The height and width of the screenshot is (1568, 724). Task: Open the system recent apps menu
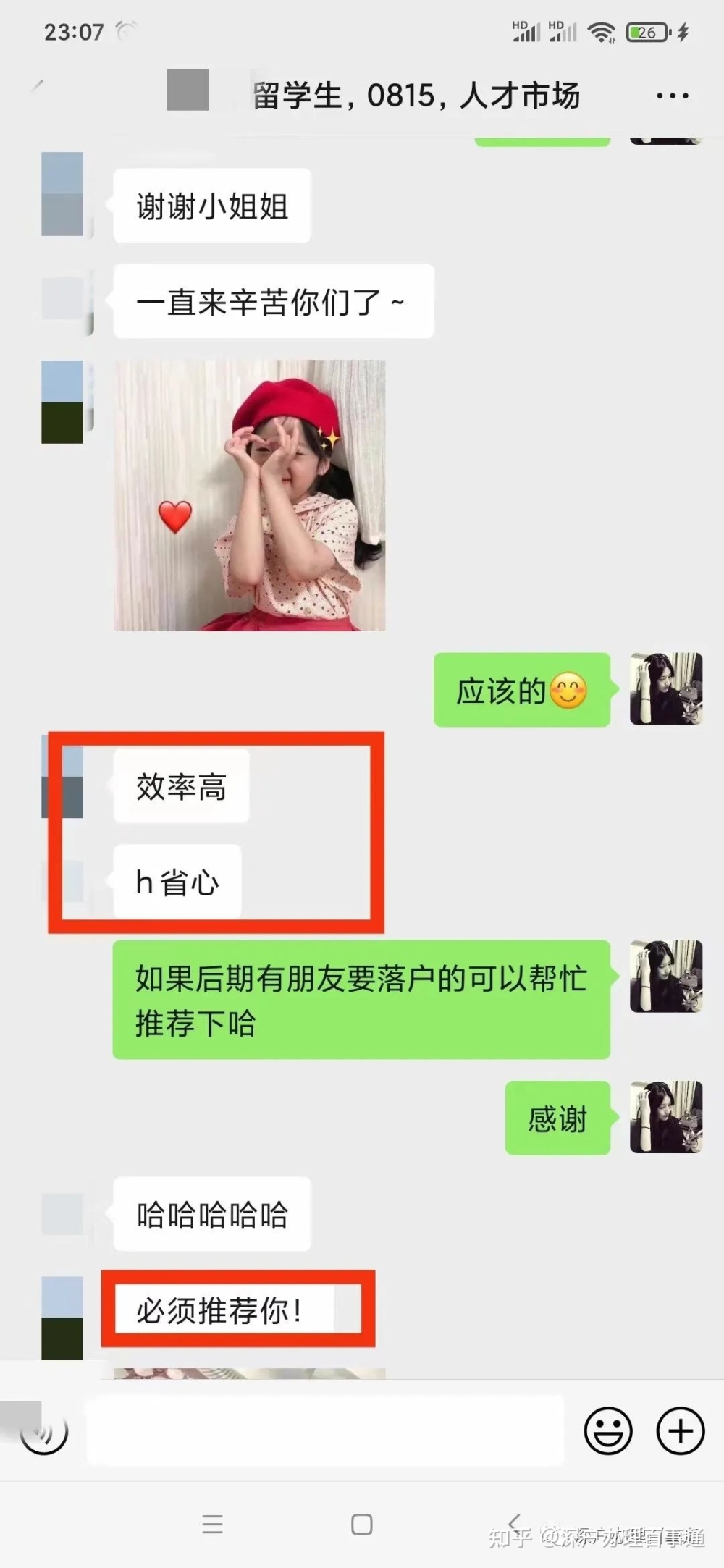point(212,1524)
